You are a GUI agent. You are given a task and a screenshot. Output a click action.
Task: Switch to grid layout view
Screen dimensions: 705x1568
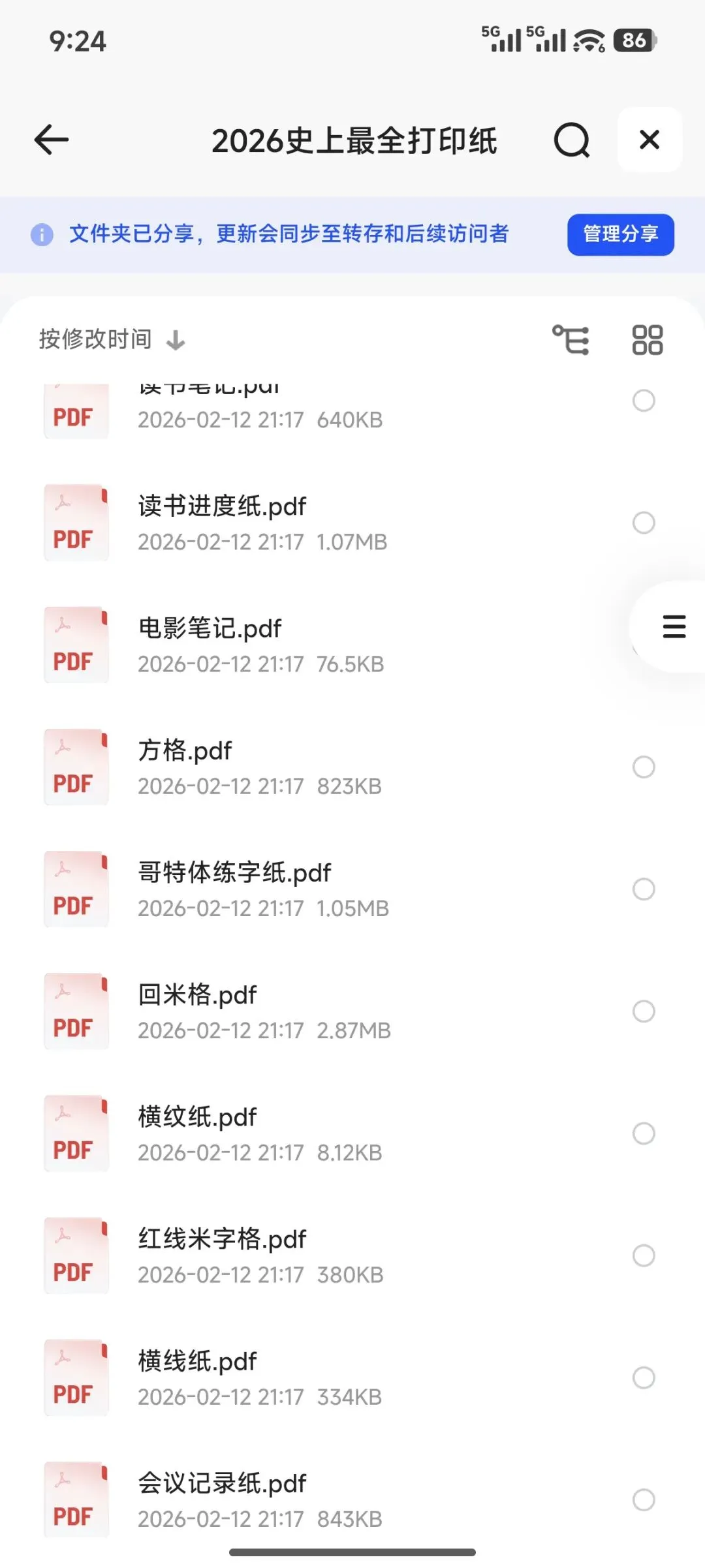point(647,340)
